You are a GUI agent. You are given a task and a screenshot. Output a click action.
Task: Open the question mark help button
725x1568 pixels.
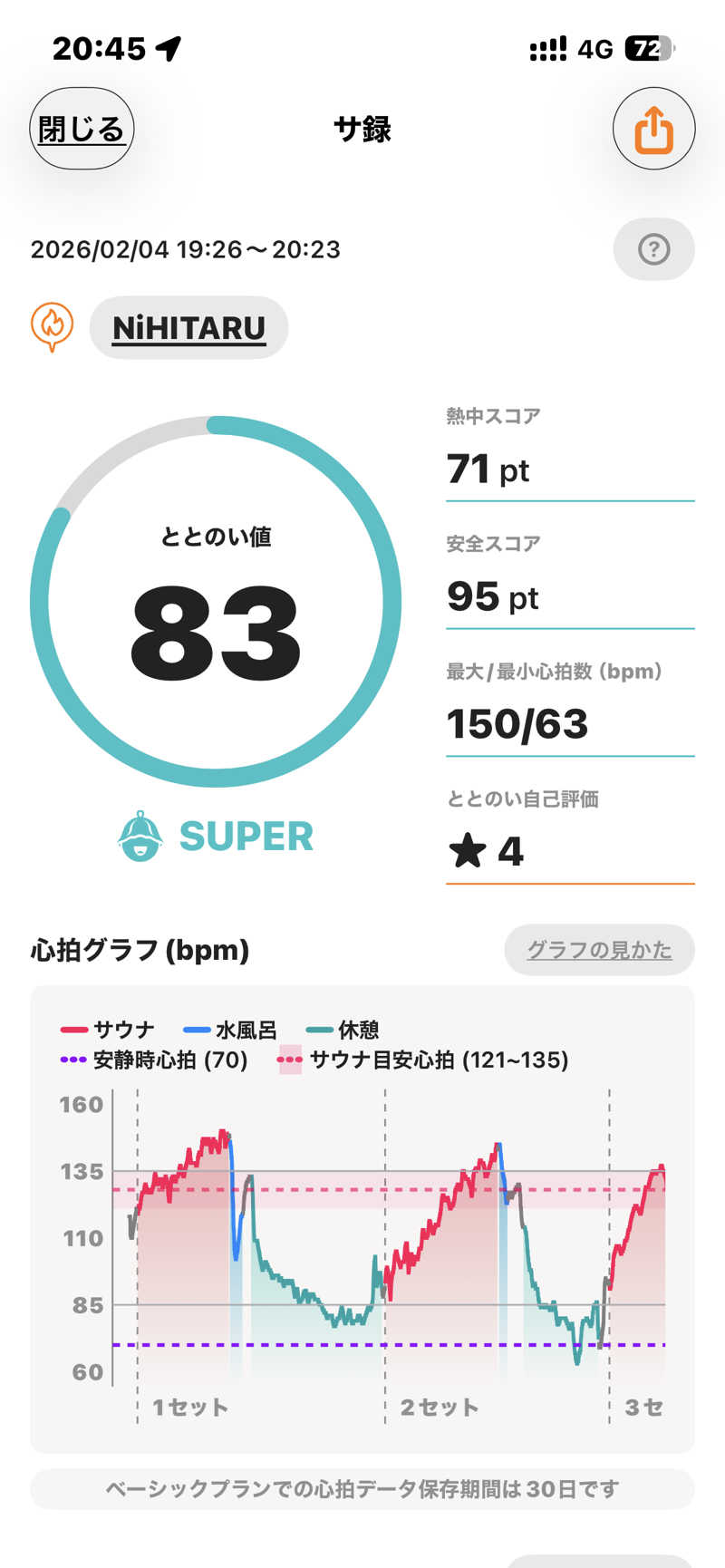tap(653, 248)
